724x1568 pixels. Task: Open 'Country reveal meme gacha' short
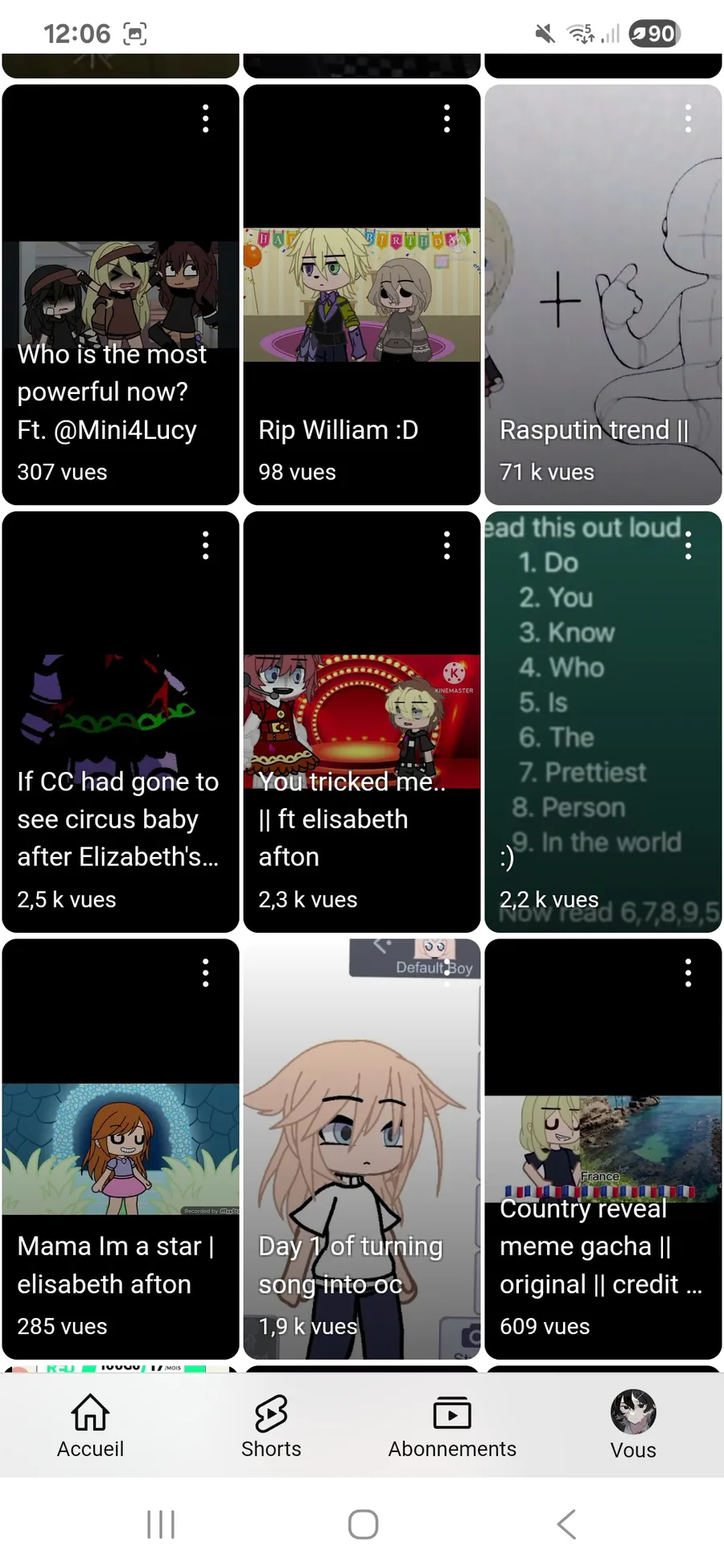pyautogui.click(x=603, y=1150)
